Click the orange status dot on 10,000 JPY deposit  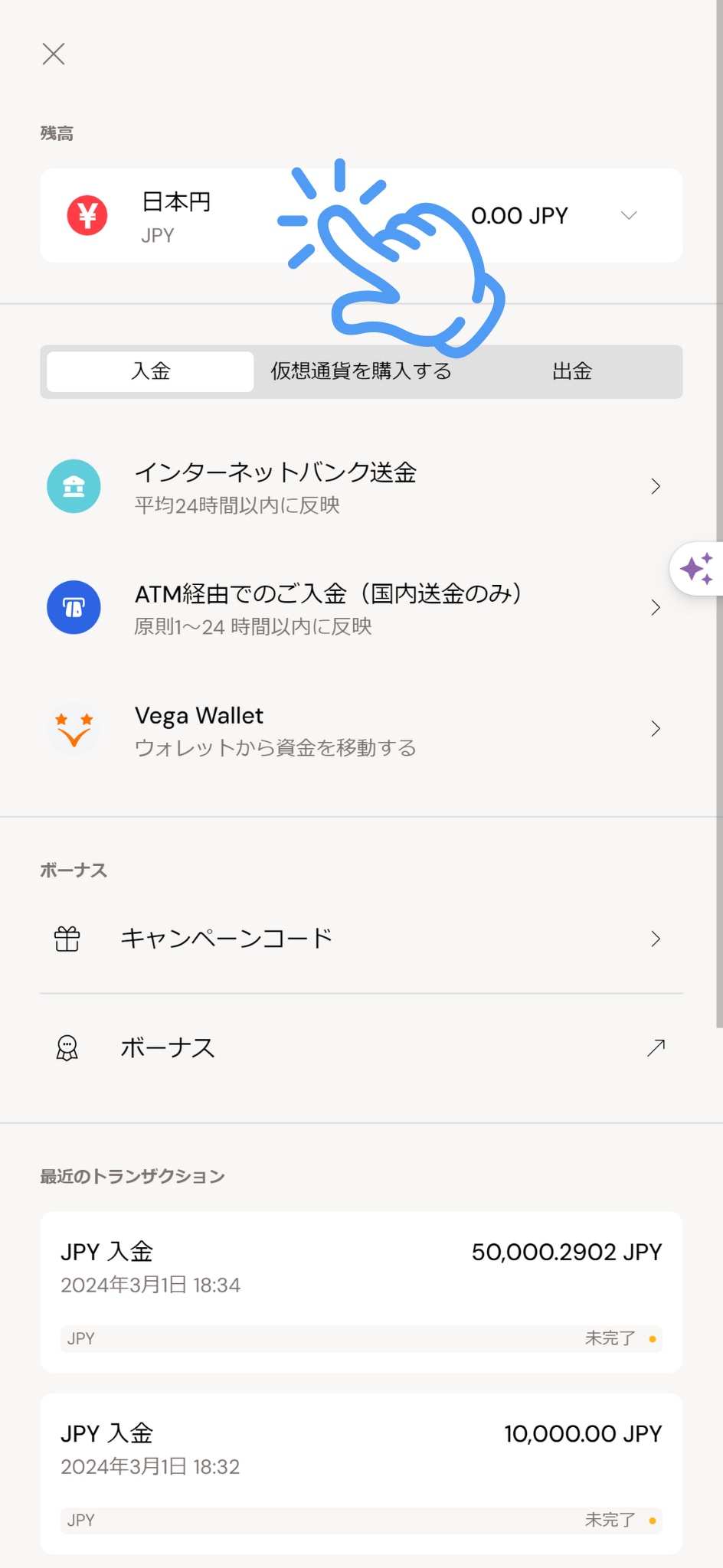coord(652,1520)
